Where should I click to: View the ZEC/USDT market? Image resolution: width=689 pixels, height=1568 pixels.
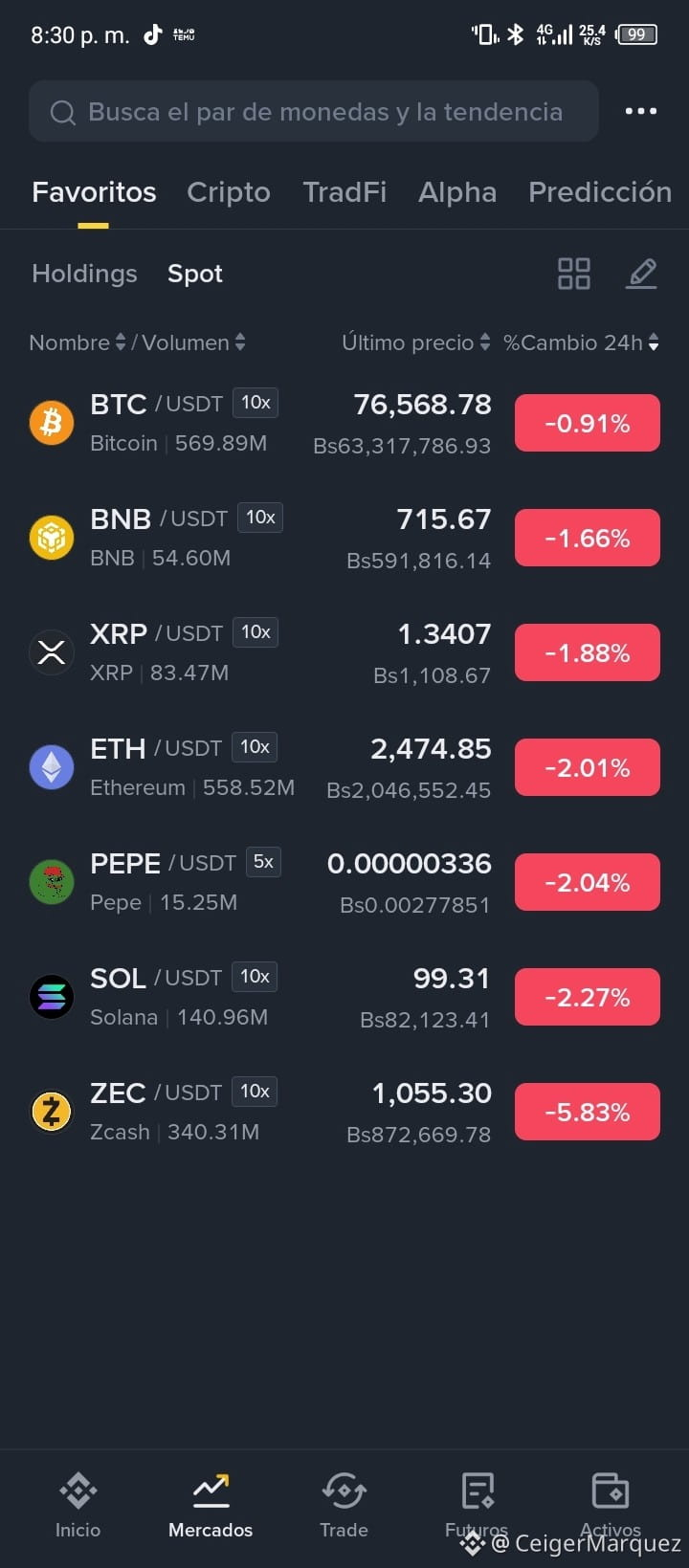[x=344, y=1112]
